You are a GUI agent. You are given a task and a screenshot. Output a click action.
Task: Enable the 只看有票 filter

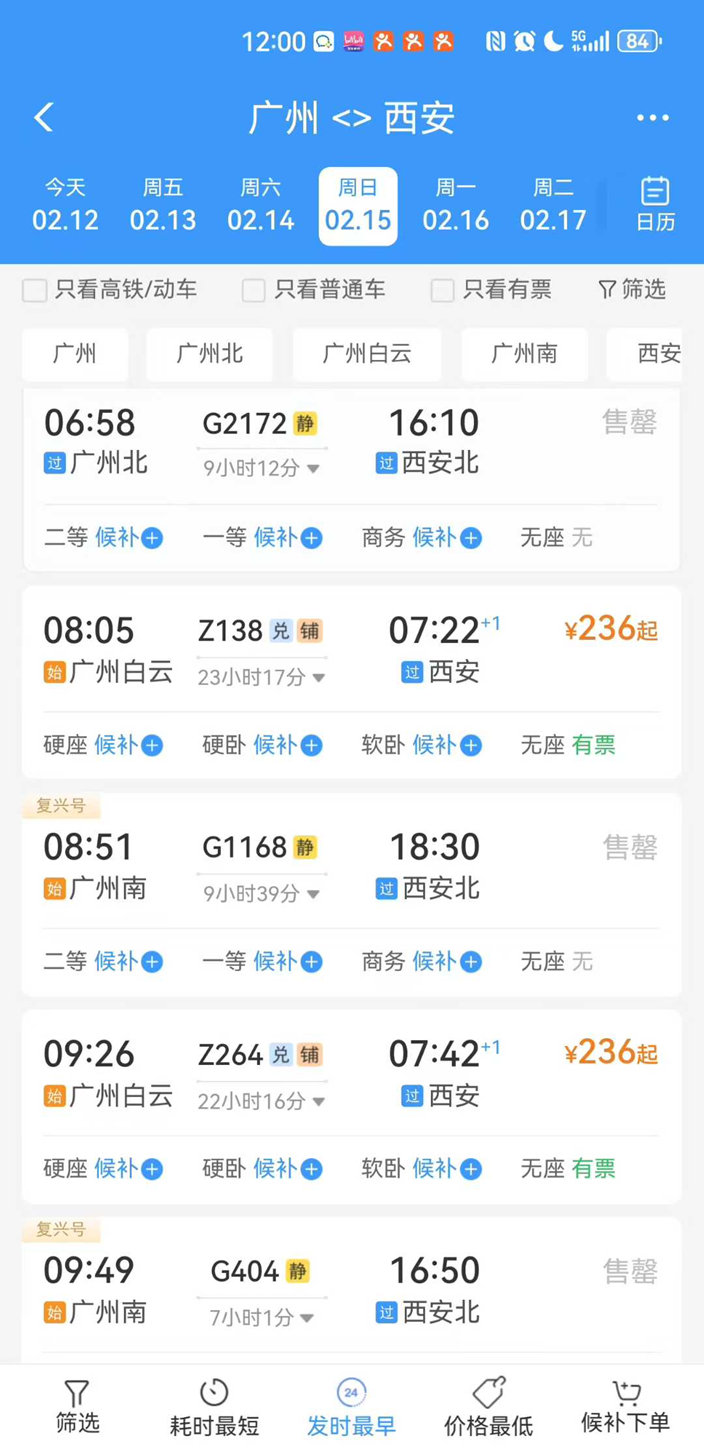(442, 291)
